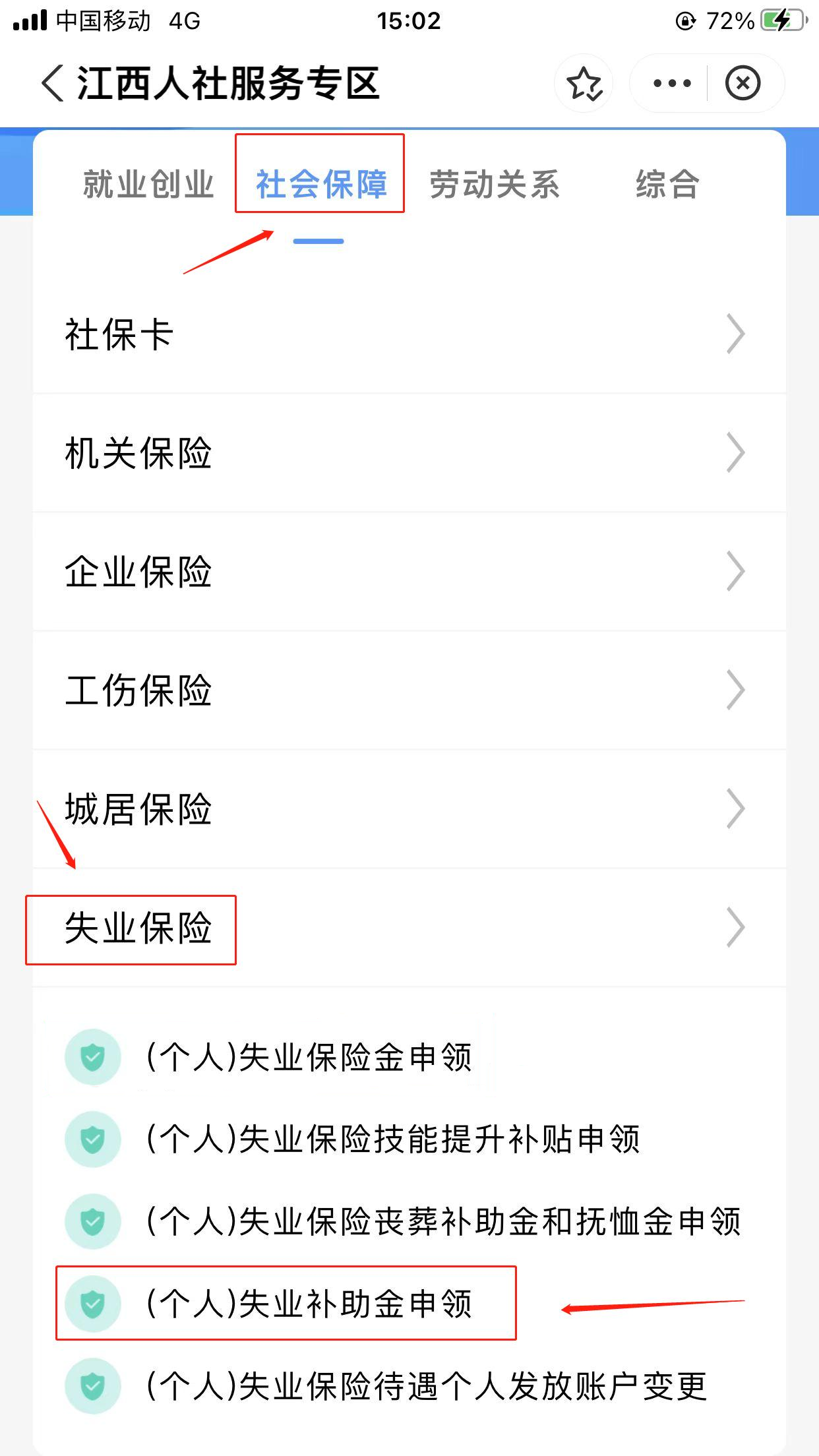Screen dimensions: 819x1456
Task: Open (个人)失业保险技能提升补贴申领
Action: click(x=392, y=1139)
